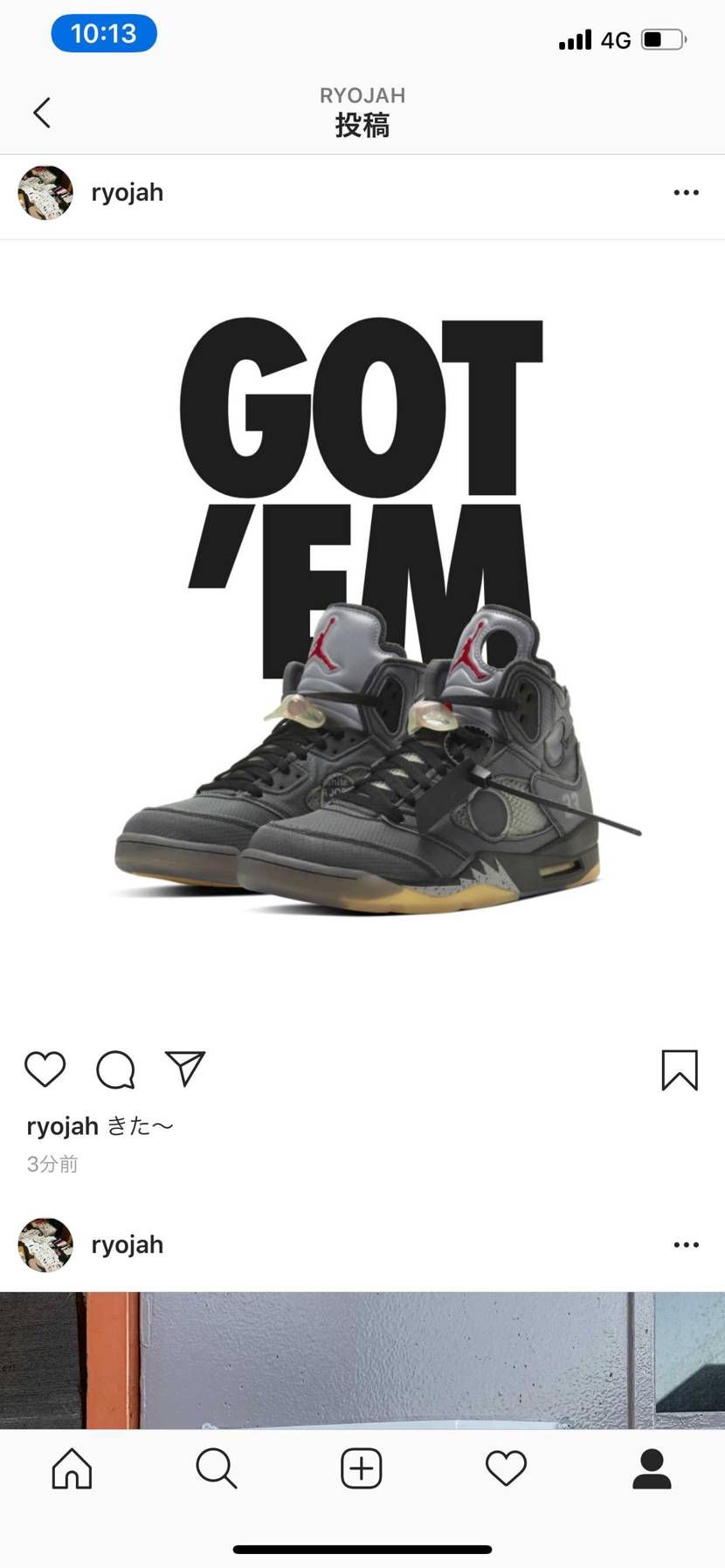Open ryojah username in the きた〜 caption
Image resolution: width=725 pixels, height=1568 pixels.
pyautogui.click(x=62, y=1126)
